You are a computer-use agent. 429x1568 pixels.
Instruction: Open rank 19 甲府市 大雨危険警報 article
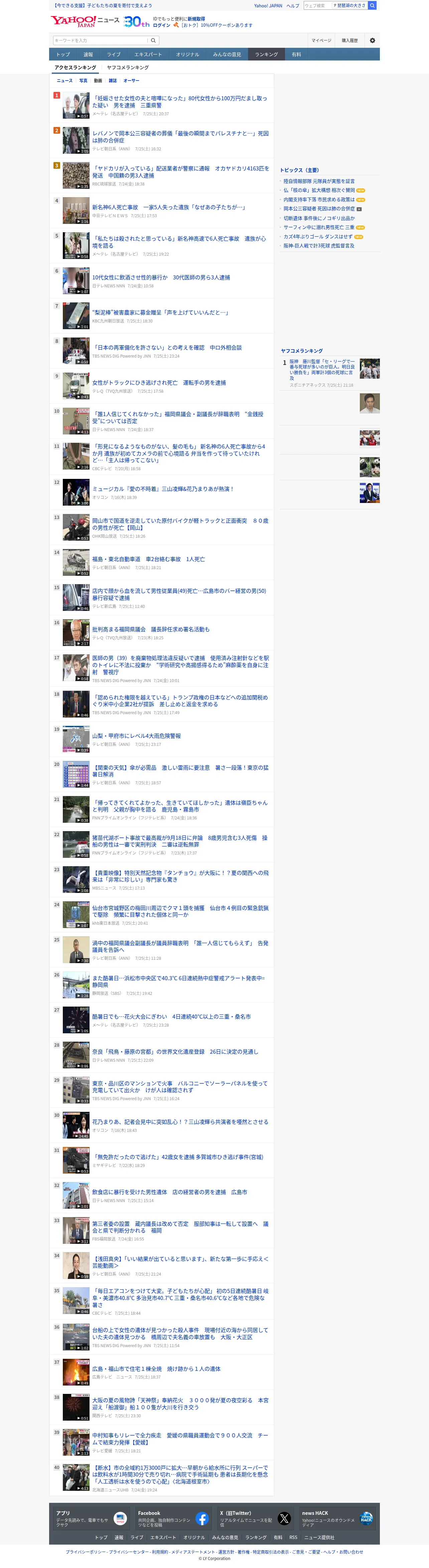[136, 736]
